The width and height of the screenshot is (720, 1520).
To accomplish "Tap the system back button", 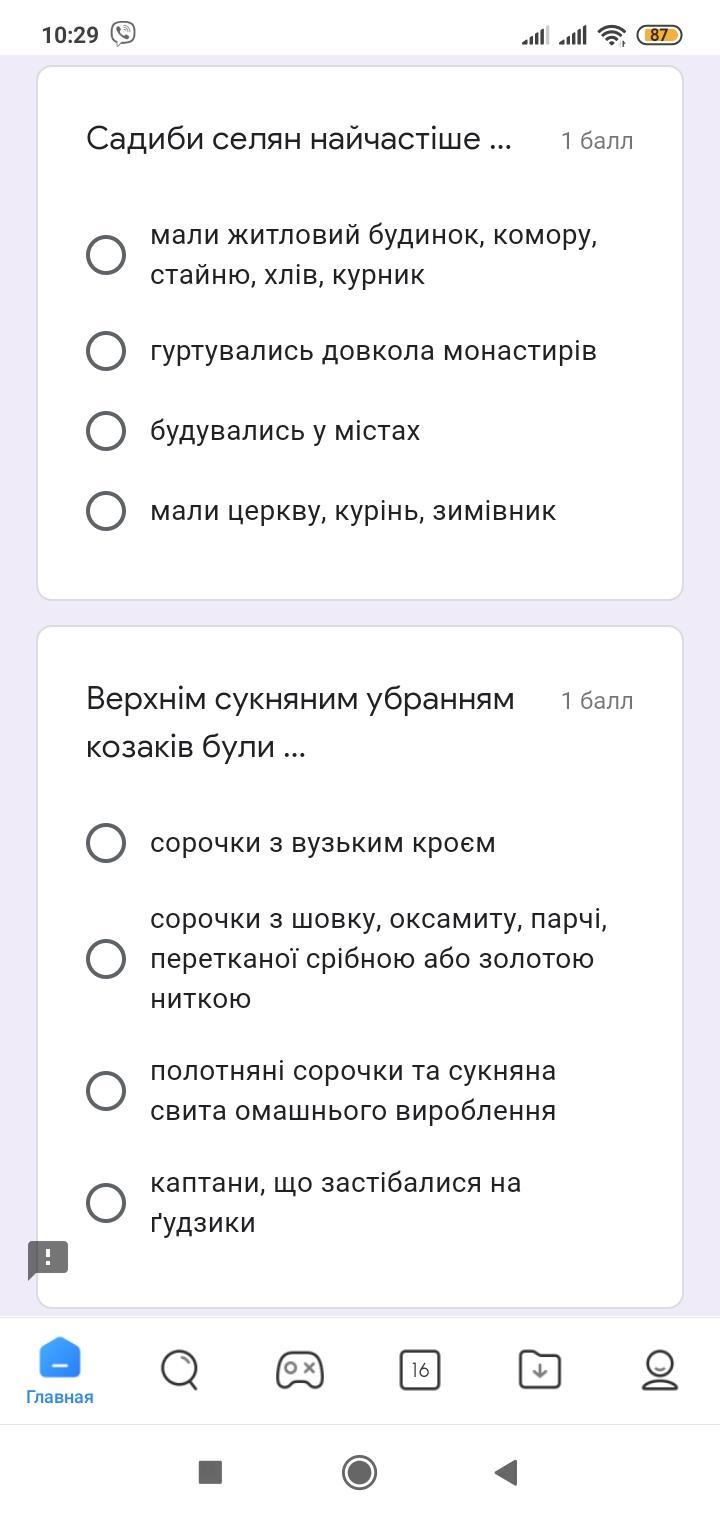I will click(506, 1472).
